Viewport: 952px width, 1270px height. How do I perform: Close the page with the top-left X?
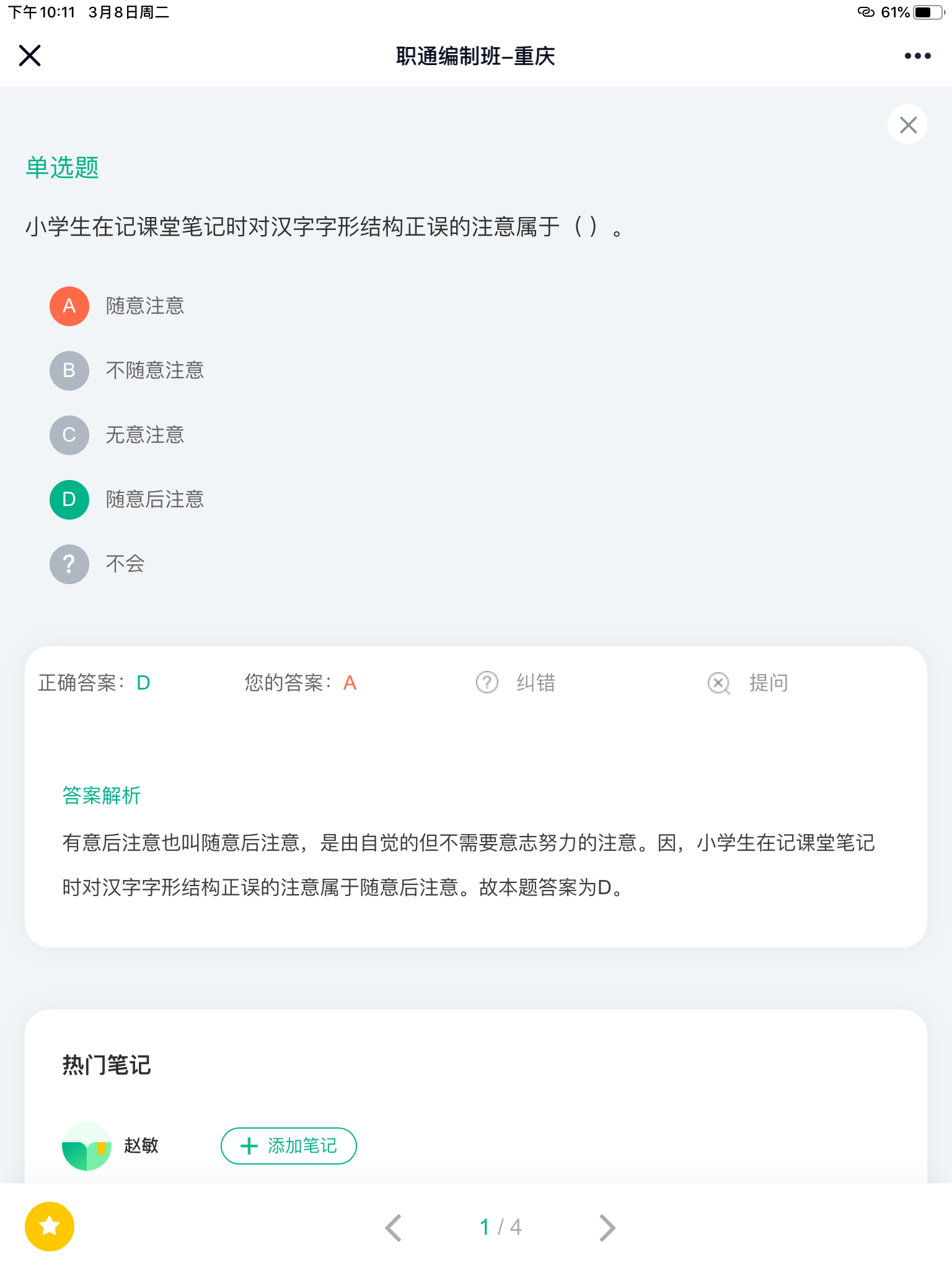[30, 56]
